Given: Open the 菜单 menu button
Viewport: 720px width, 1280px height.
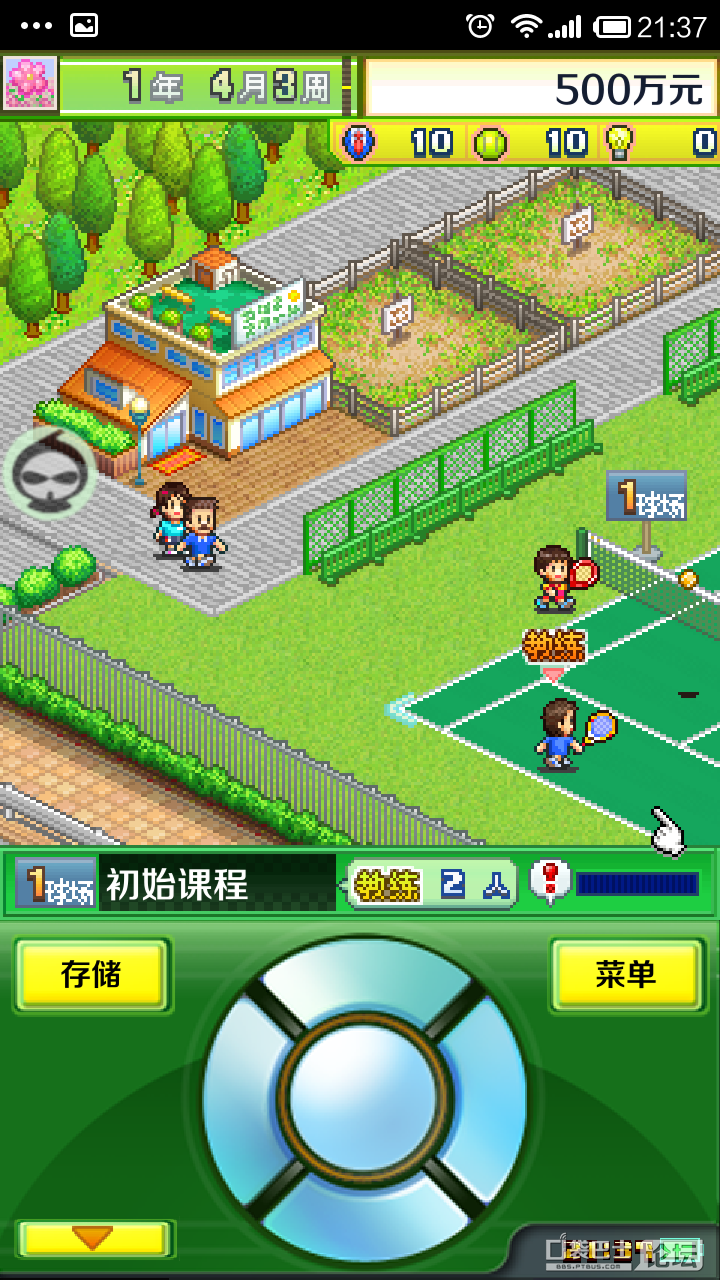Looking at the screenshot, I should point(626,976).
